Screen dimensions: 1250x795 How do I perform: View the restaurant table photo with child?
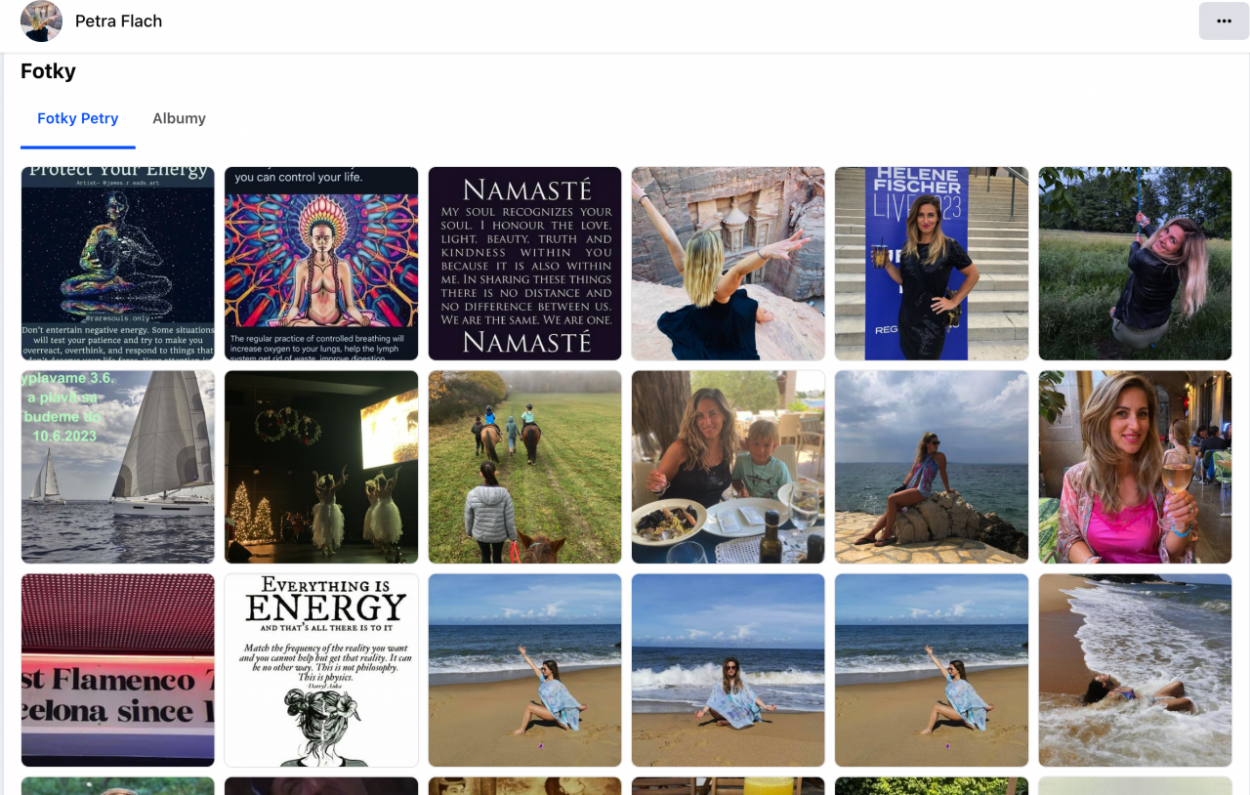[x=728, y=467]
